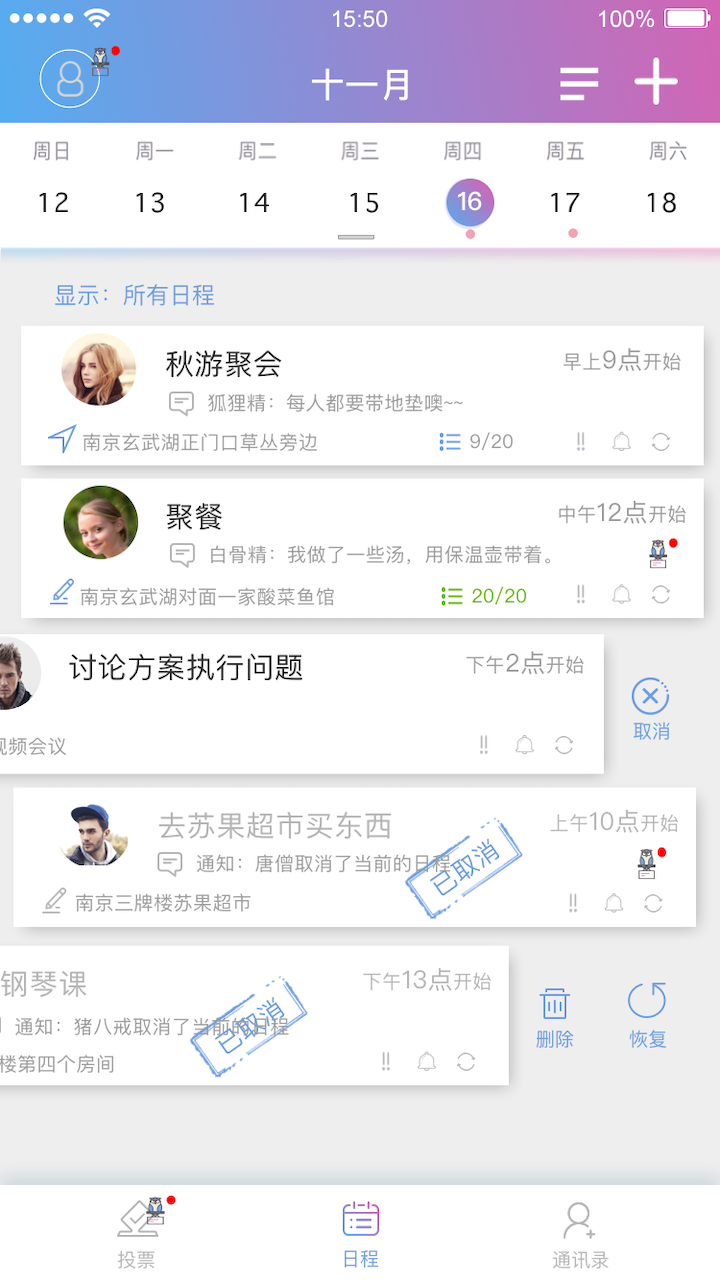Add a new schedule with plus icon
Viewport: 720px width, 1280px height.
click(656, 82)
